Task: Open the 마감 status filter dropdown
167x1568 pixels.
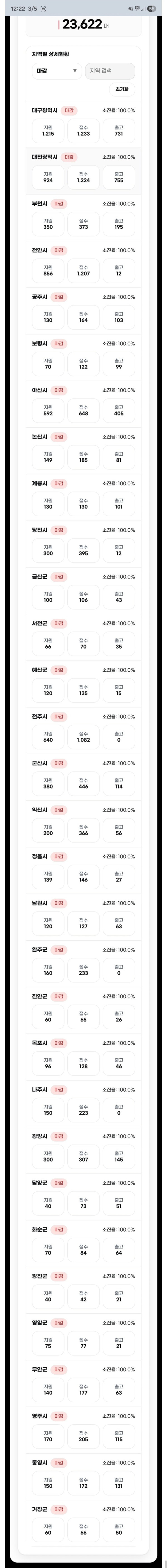Action: coord(57,71)
